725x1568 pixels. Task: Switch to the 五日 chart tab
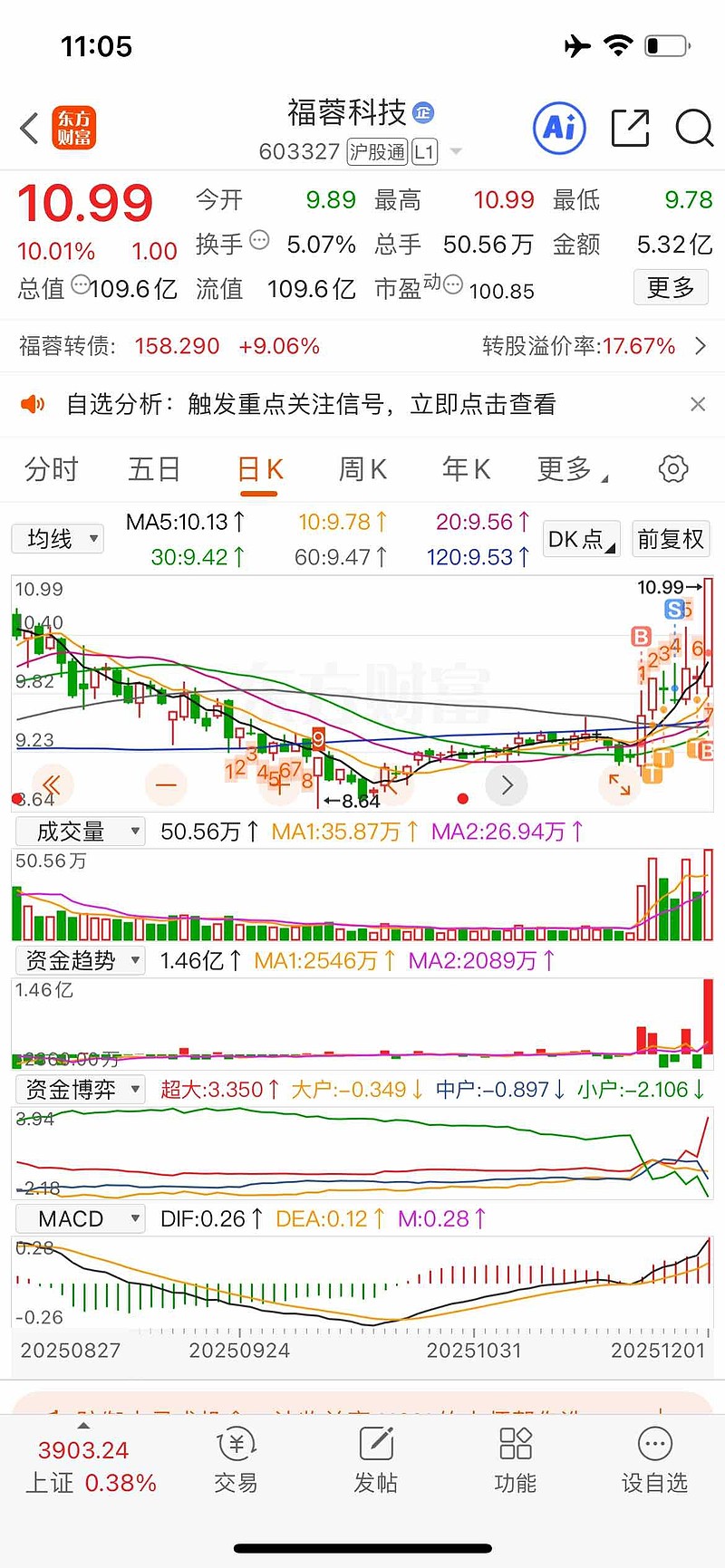pyautogui.click(x=154, y=469)
